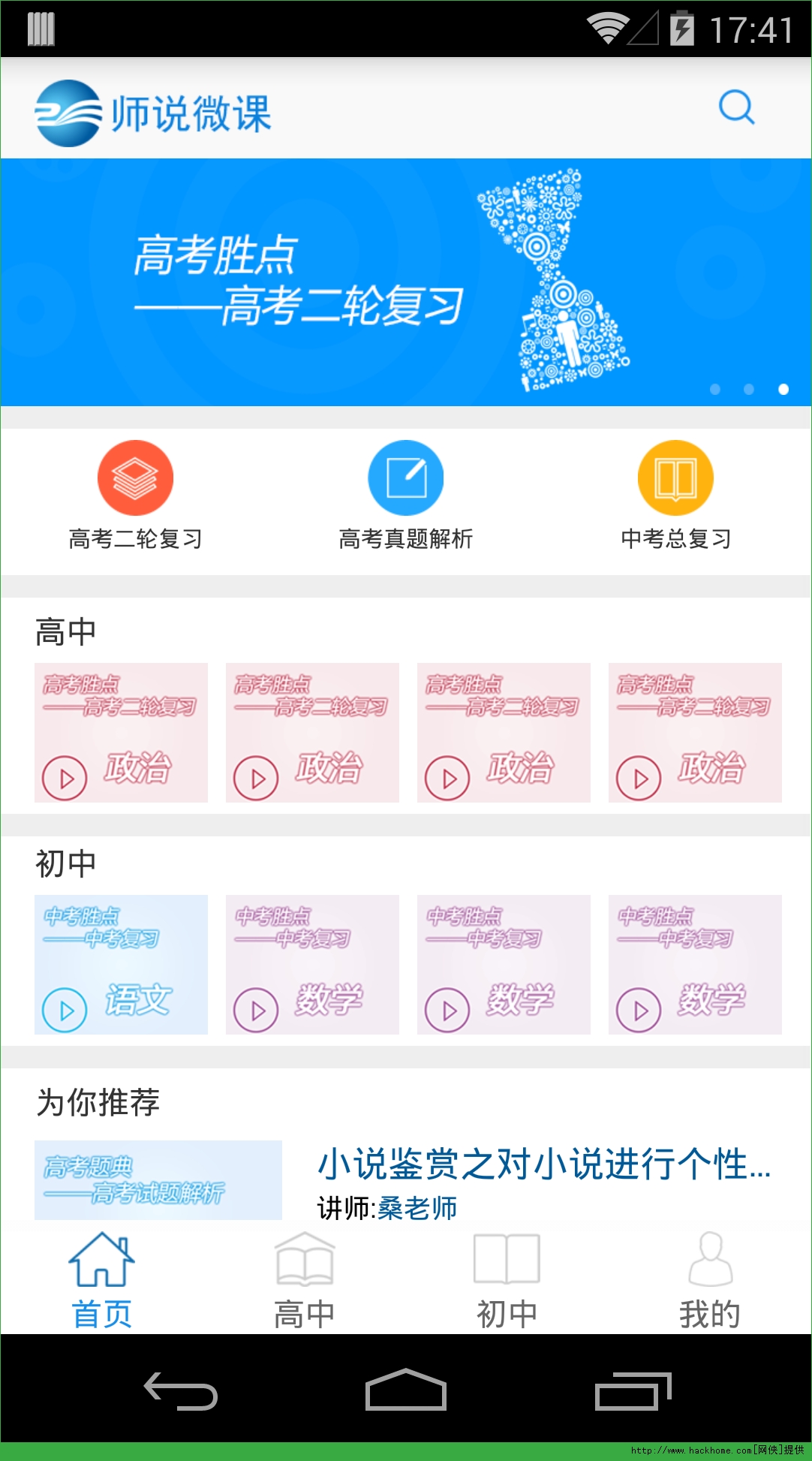
Task: Open recommended lesson 小说鉴赏之对小说进行个性...
Action: click(544, 1164)
